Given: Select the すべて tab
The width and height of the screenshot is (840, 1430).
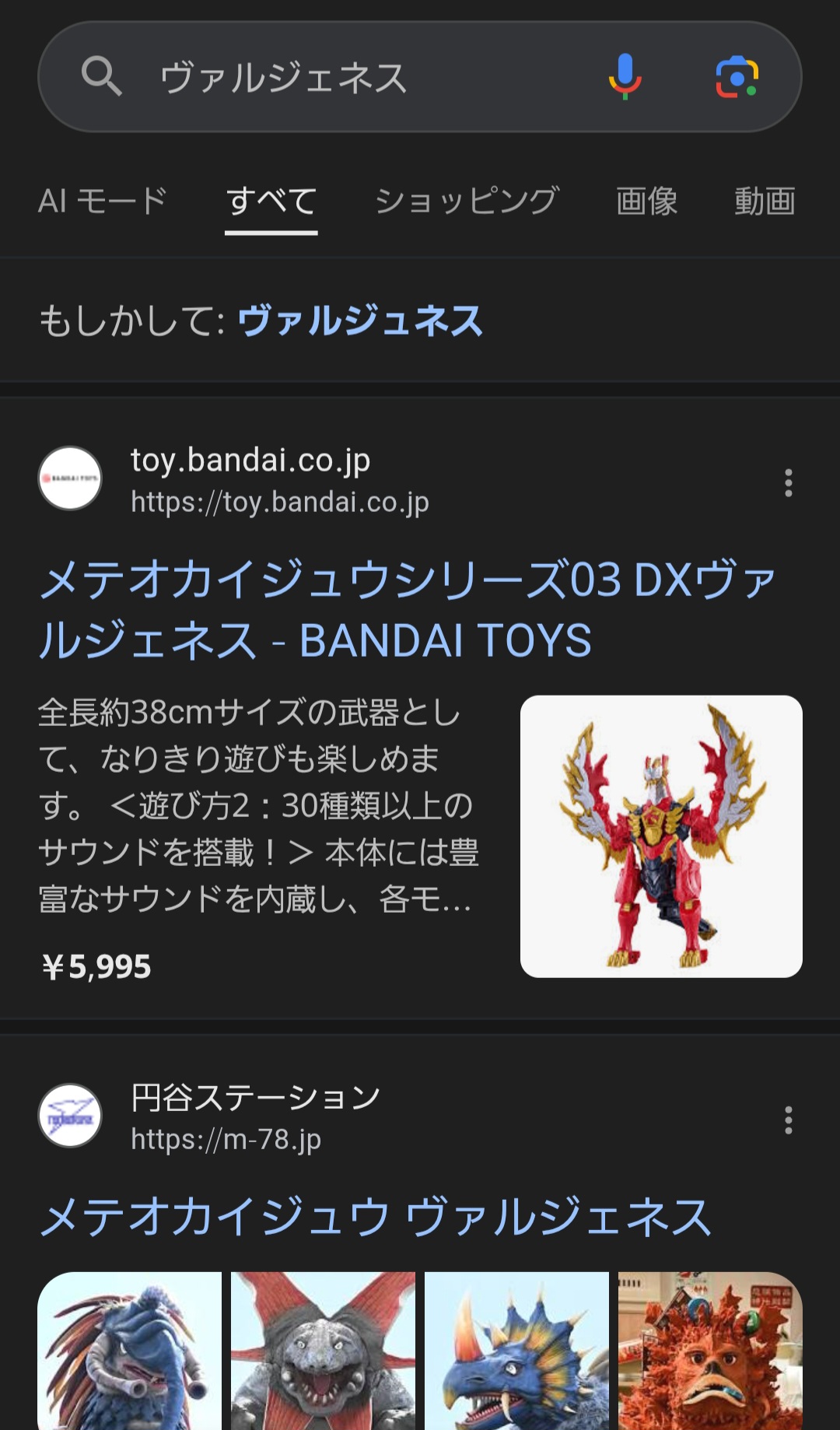Looking at the screenshot, I should [x=271, y=201].
